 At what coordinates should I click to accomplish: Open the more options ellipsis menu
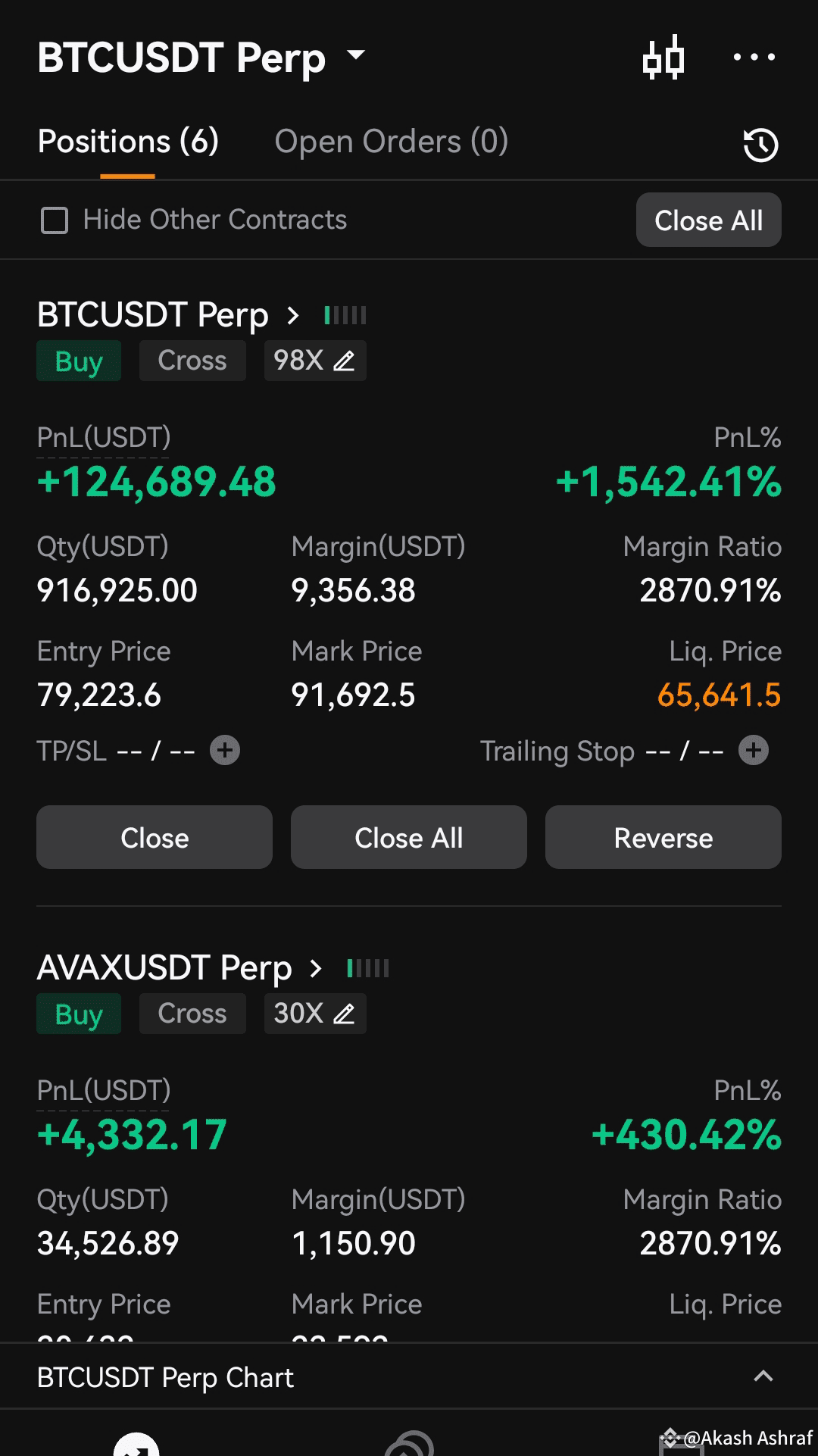coord(754,57)
